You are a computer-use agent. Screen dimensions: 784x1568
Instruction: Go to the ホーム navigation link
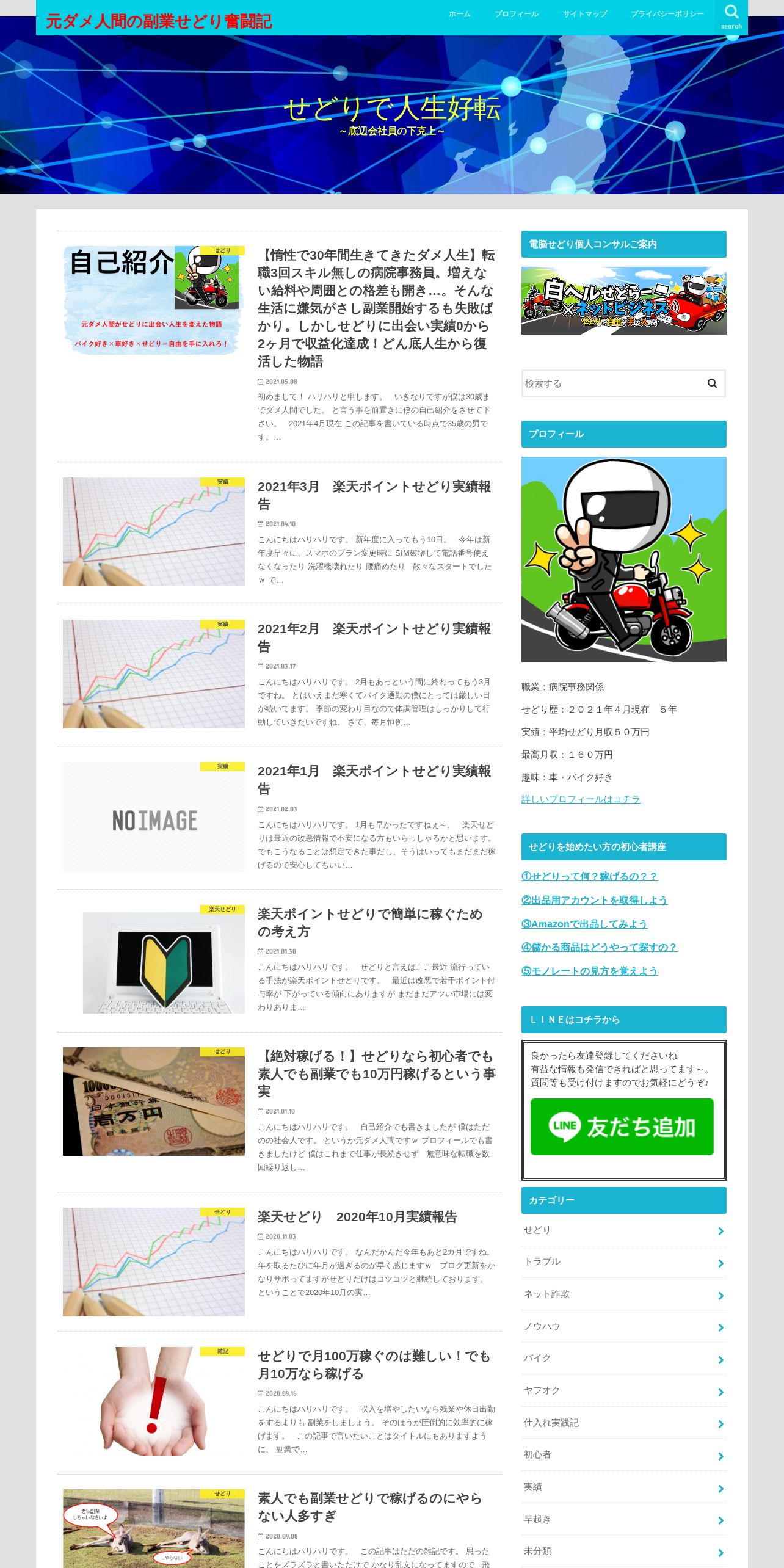click(460, 14)
